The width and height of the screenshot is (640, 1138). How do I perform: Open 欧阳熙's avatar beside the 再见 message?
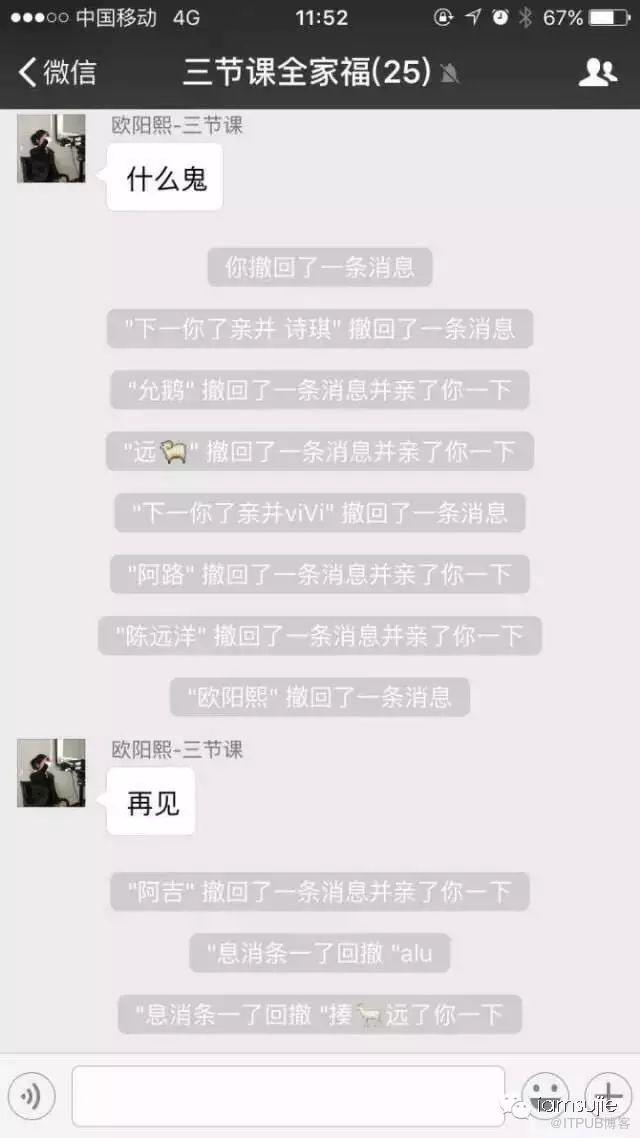point(51,773)
